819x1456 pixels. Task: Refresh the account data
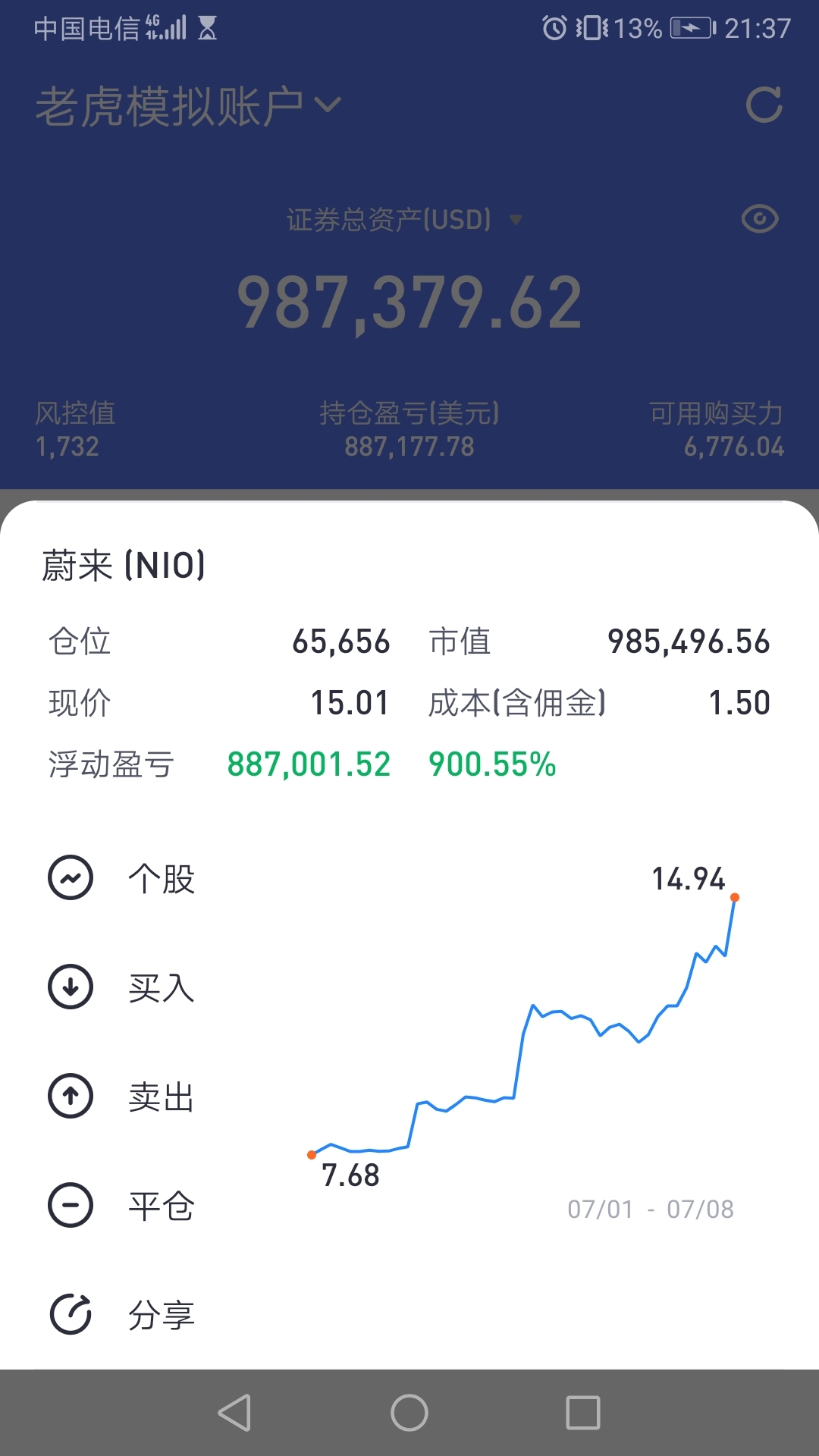tap(764, 105)
